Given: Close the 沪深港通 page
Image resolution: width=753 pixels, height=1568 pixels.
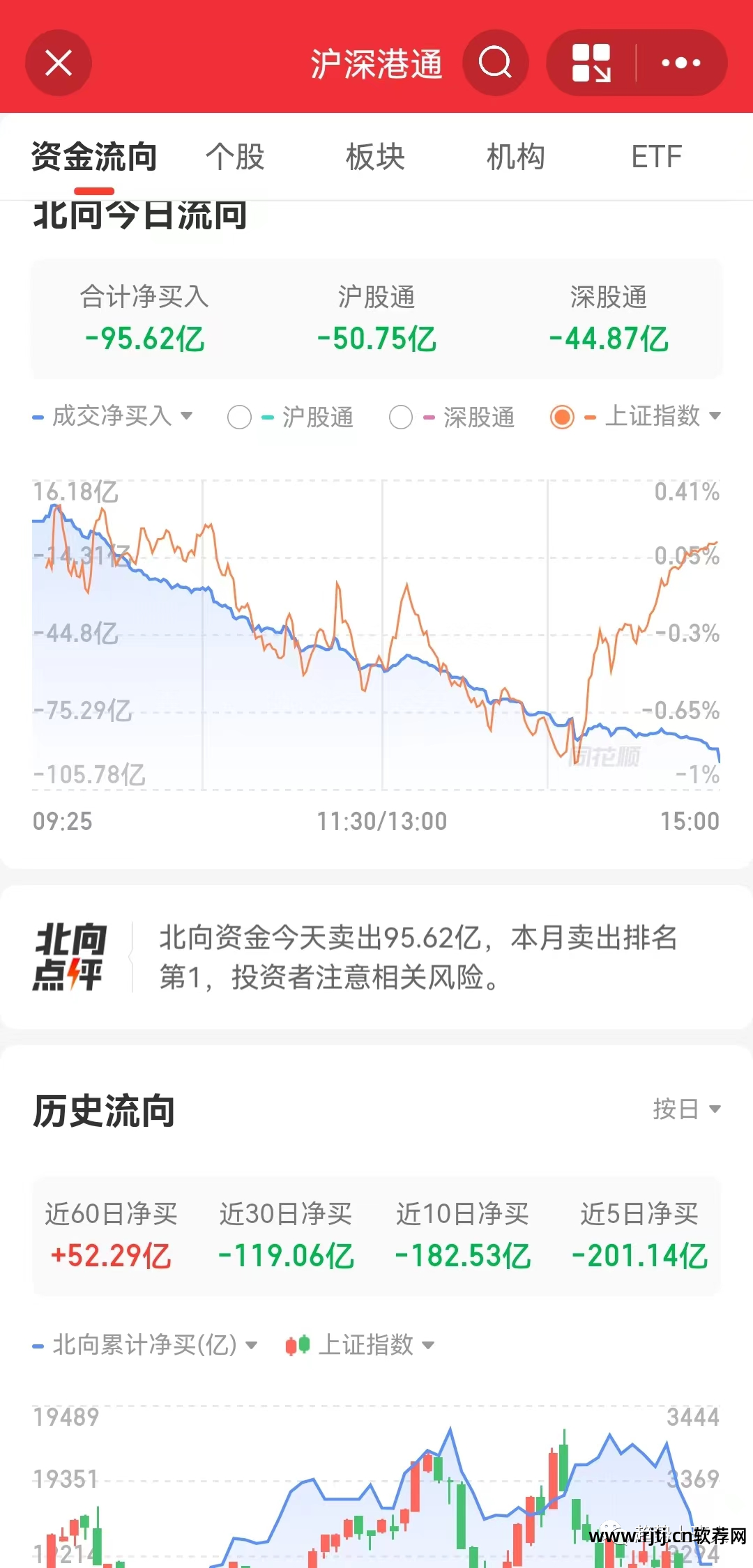Looking at the screenshot, I should [59, 63].
